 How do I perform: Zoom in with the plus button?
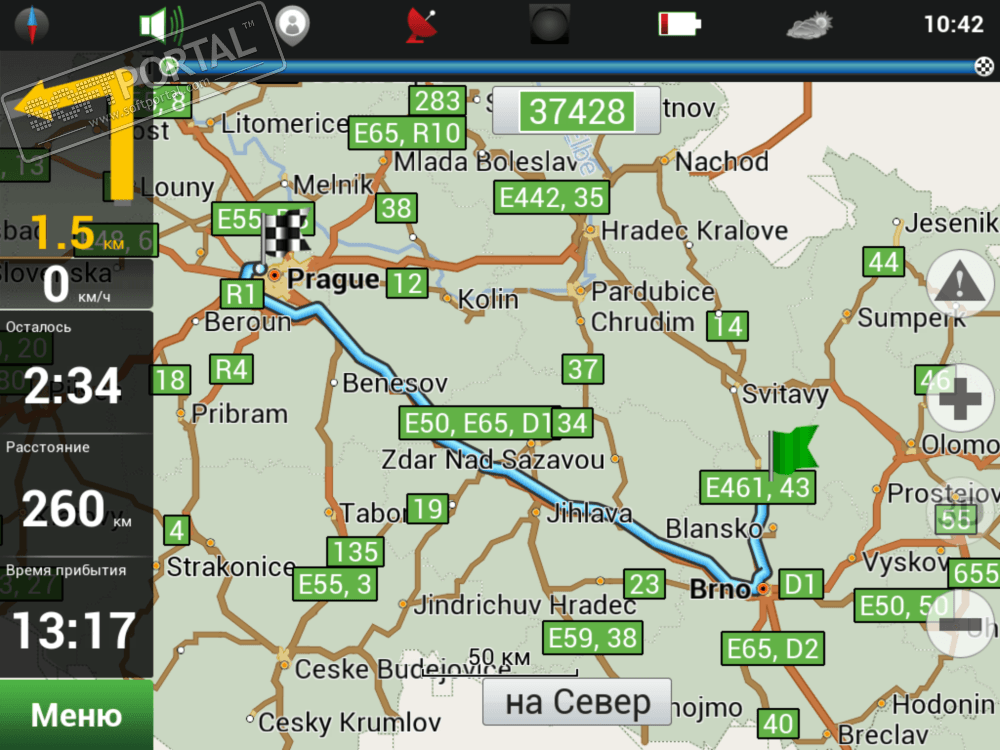click(x=960, y=403)
